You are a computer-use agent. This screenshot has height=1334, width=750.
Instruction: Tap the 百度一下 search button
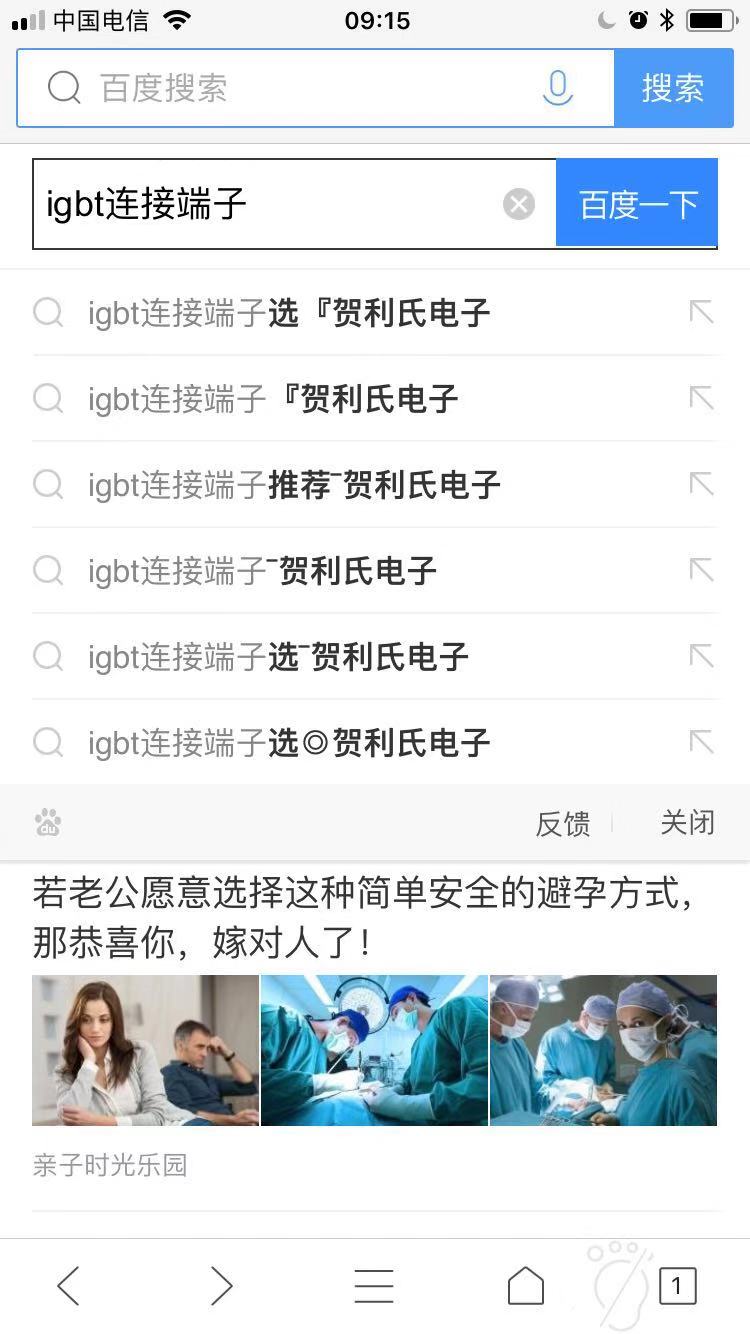(x=638, y=204)
